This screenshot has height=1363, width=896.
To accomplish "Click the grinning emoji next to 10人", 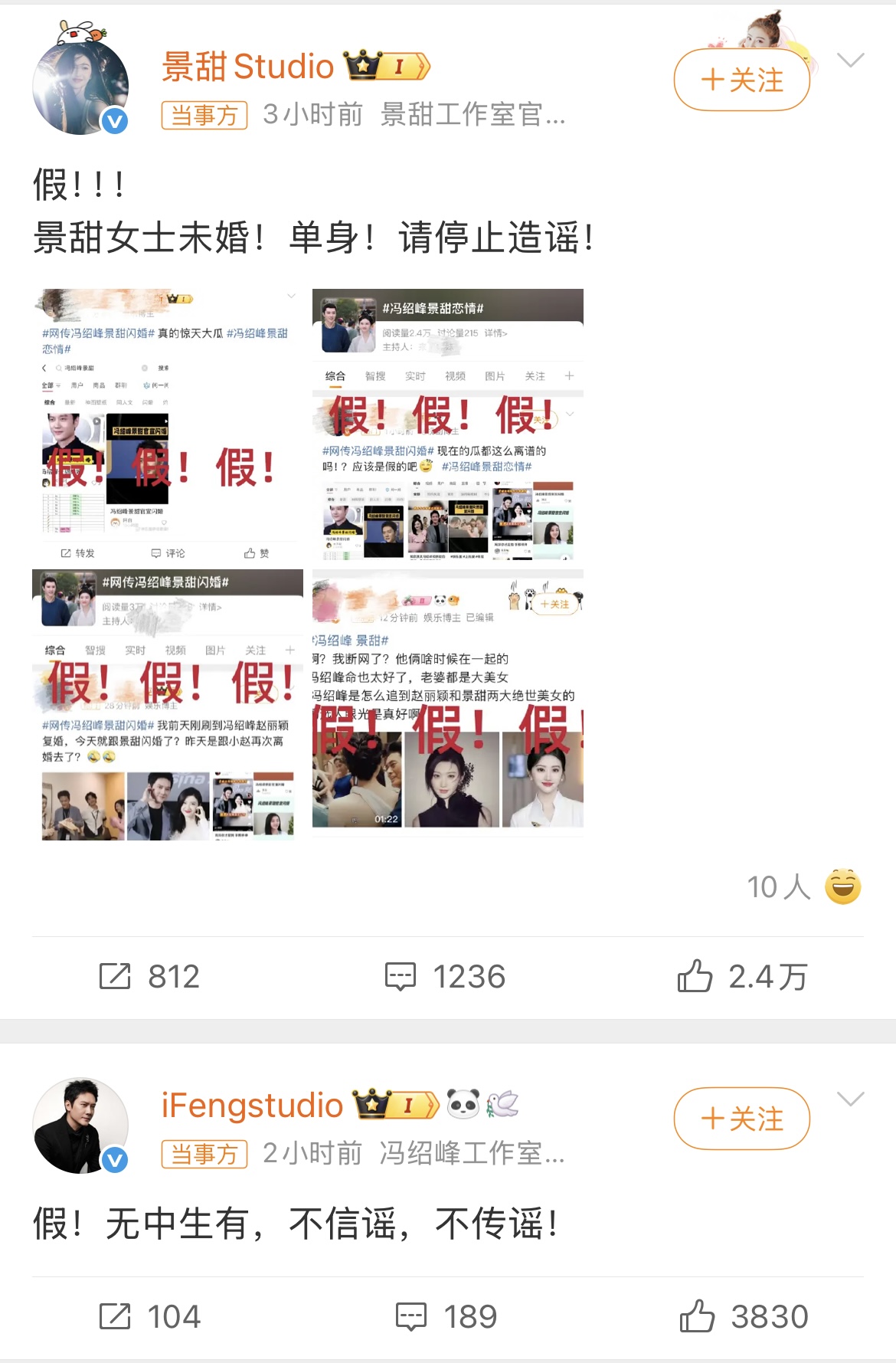I will [842, 888].
